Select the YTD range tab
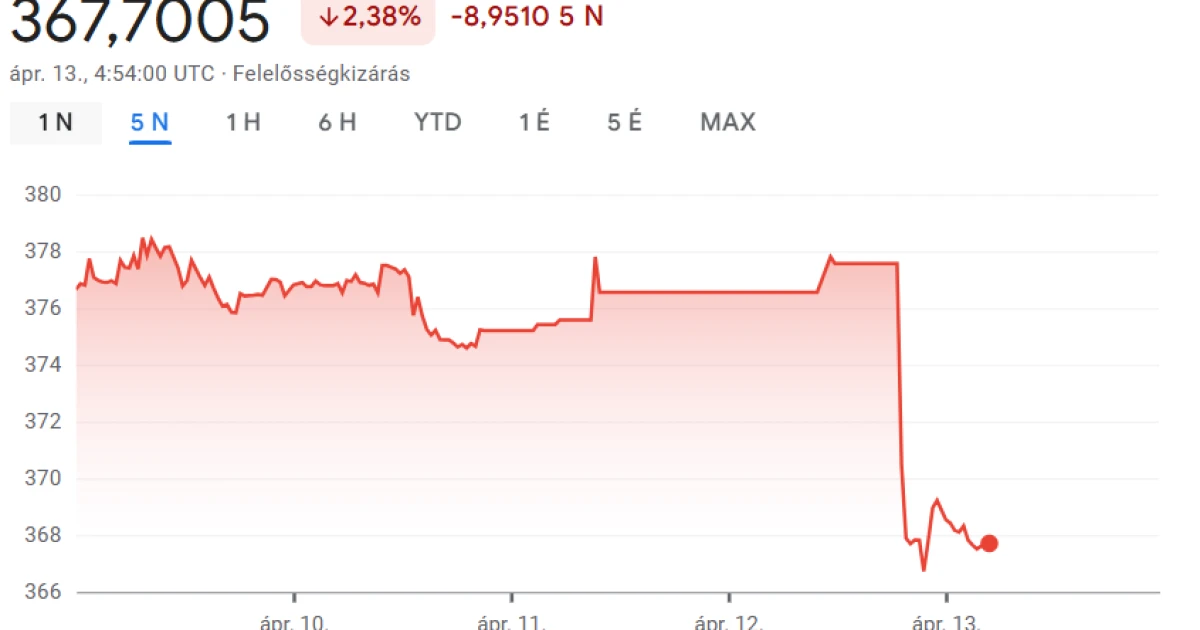Image resolution: width=1200 pixels, height=630 pixels. pyautogui.click(x=438, y=123)
